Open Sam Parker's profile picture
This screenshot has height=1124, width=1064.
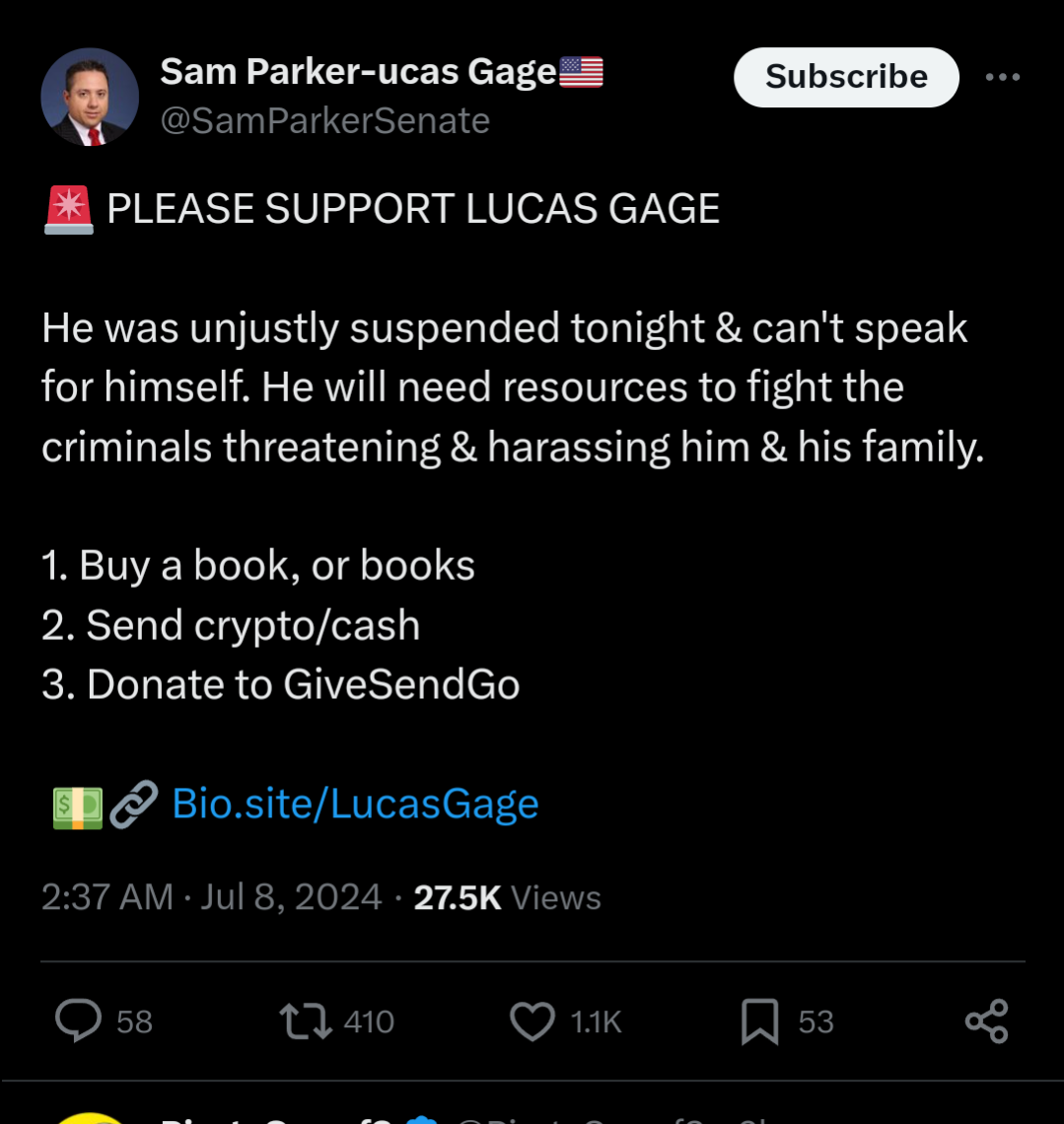tap(90, 98)
